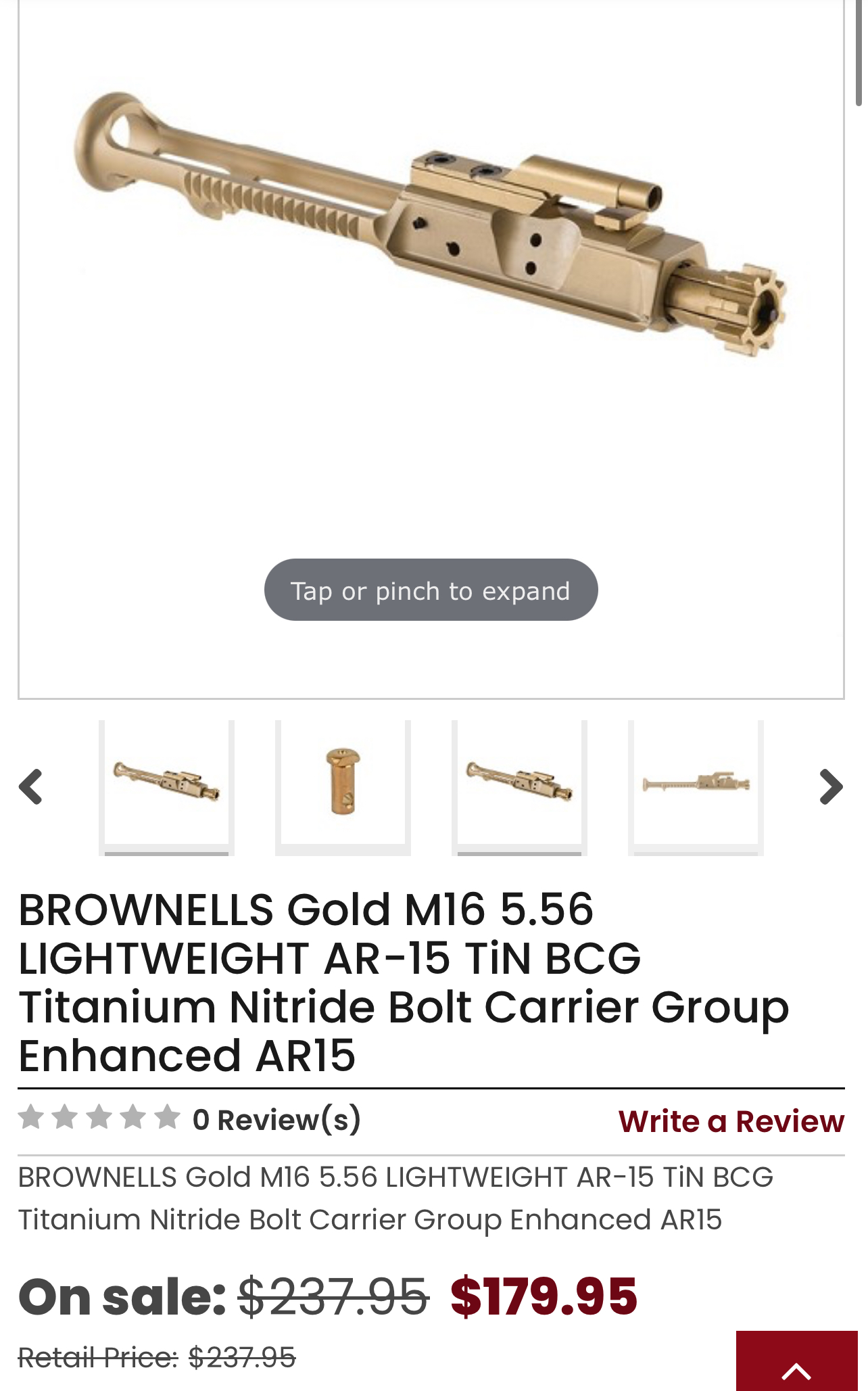The height and width of the screenshot is (1391, 868).
Task: Open Write a Review link
Action: click(x=731, y=1121)
